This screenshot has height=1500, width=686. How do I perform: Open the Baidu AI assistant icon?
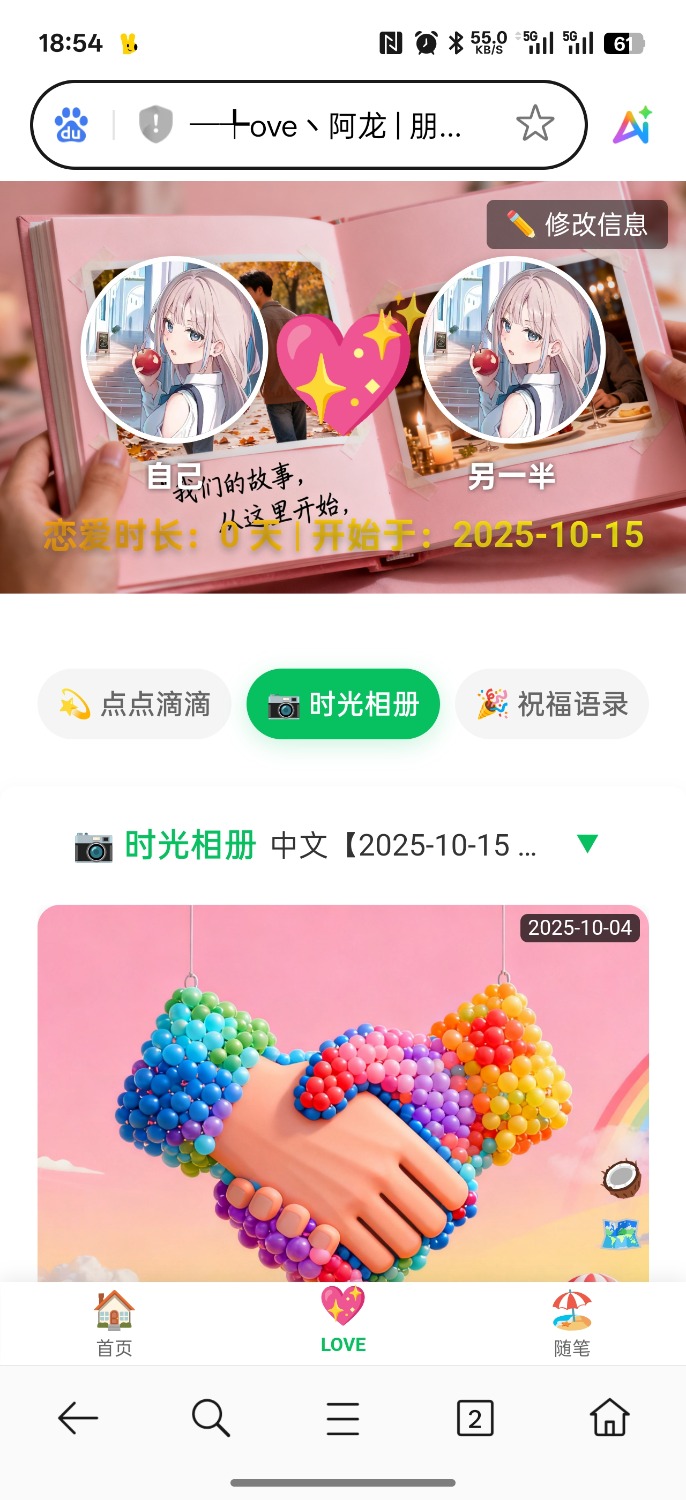coord(633,126)
